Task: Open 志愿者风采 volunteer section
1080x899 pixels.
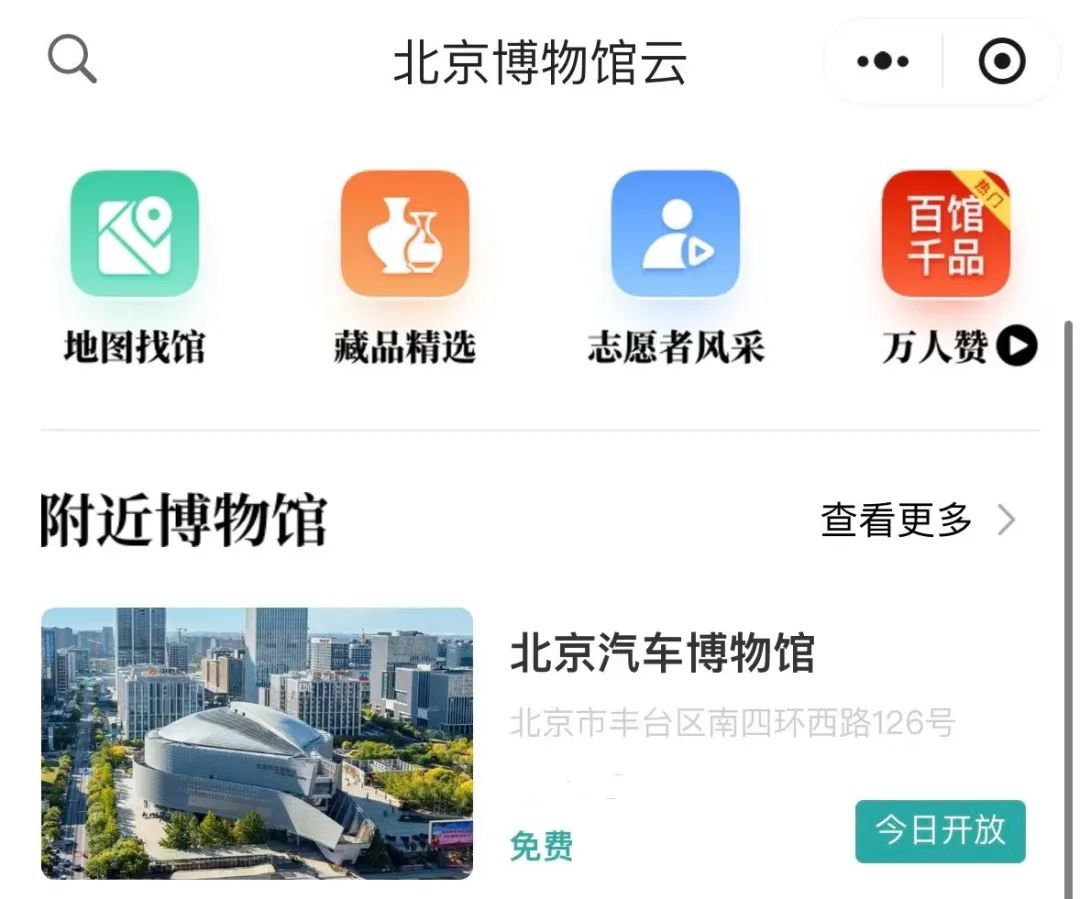Action: pyautogui.click(x=675, y=234)
